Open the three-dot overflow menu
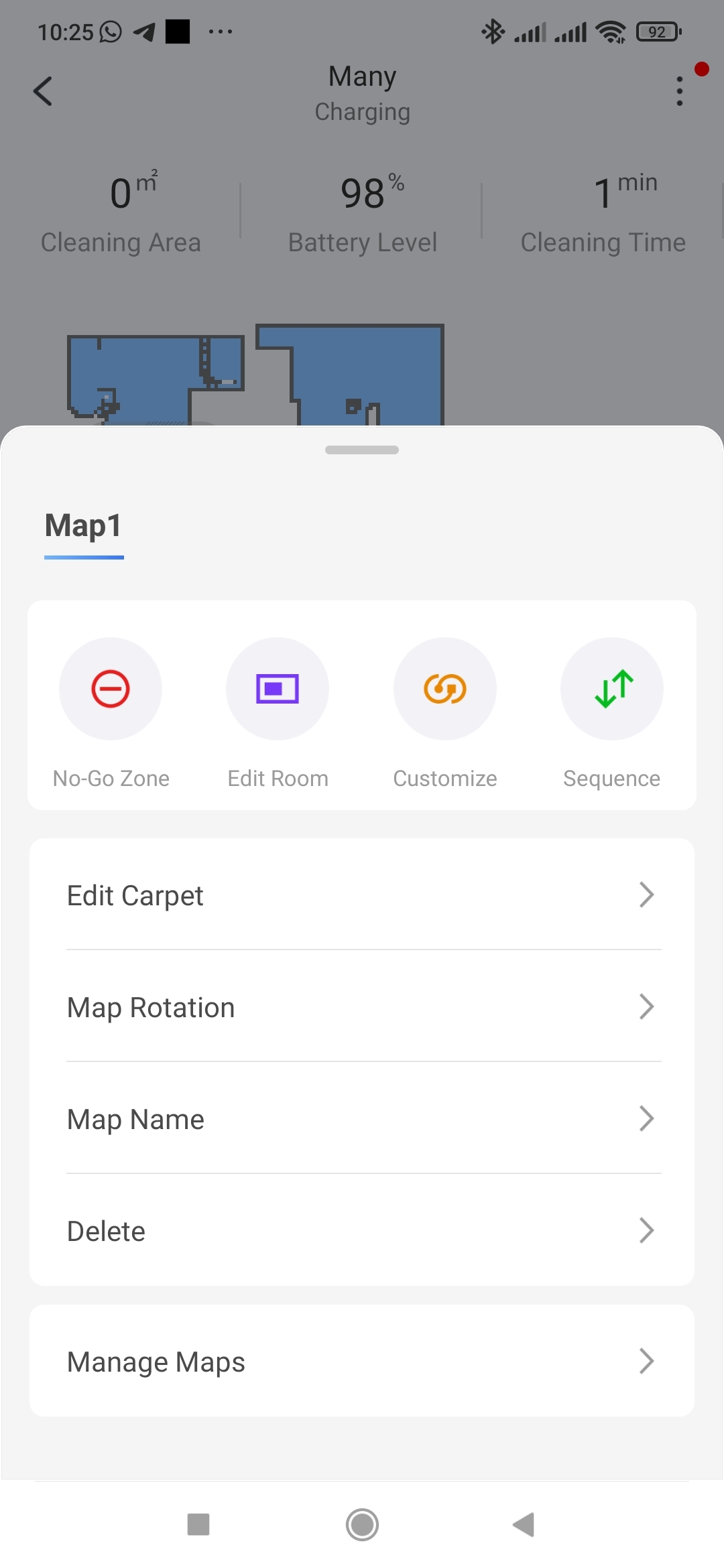This screenshot has width=724, height=1568. [x=680, y=91]
